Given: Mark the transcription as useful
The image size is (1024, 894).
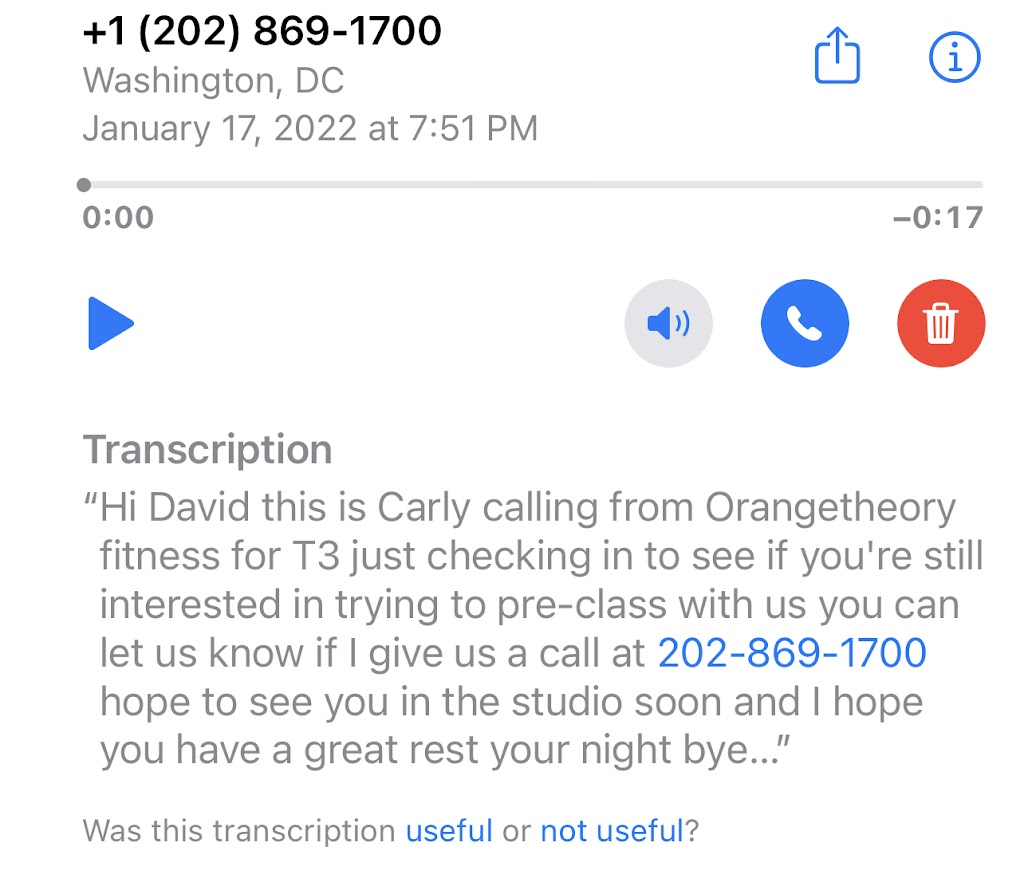Looking at the screenshot, I should point(449,831).
